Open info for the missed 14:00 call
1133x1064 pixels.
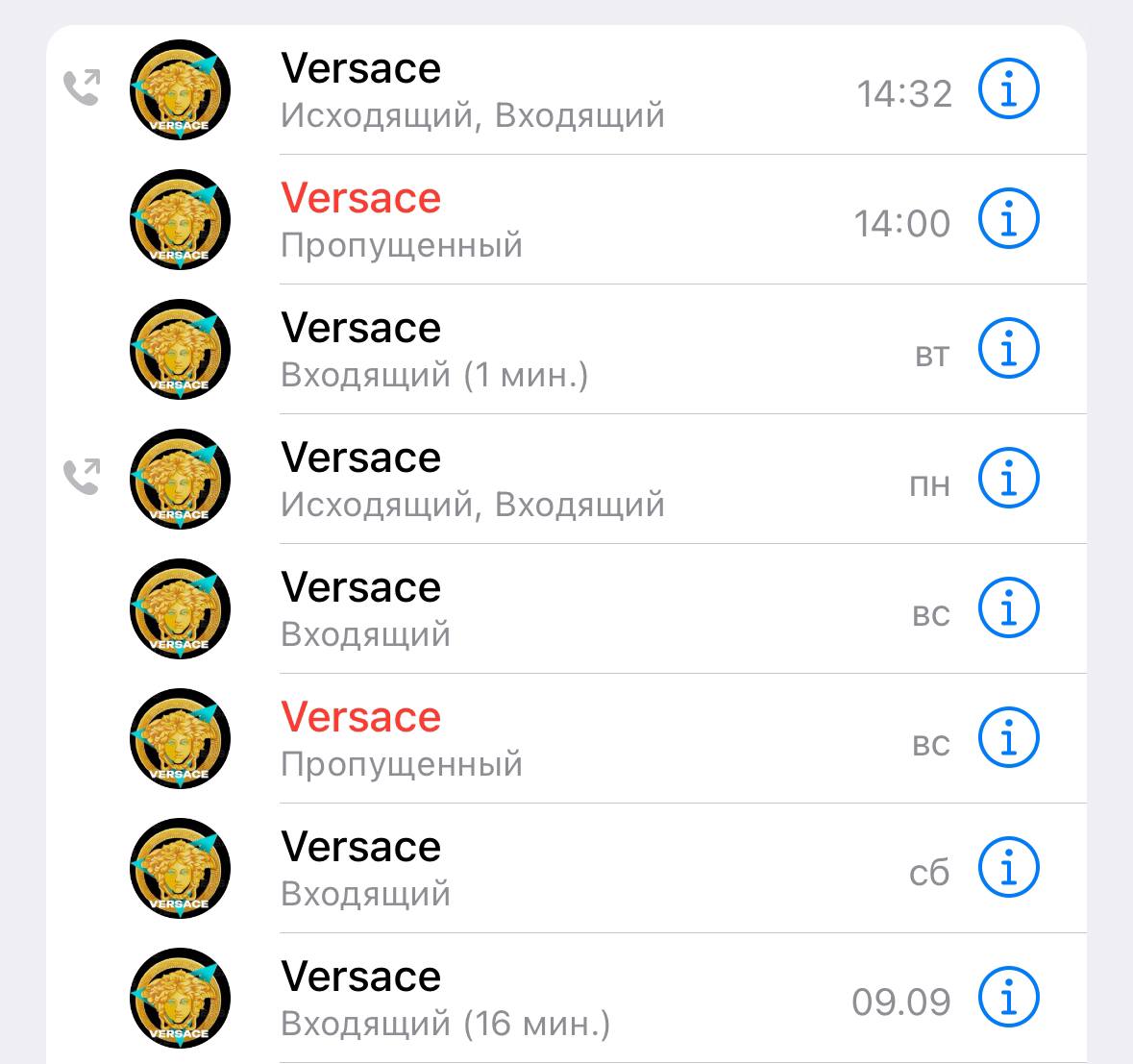[x=1008, y=219]
